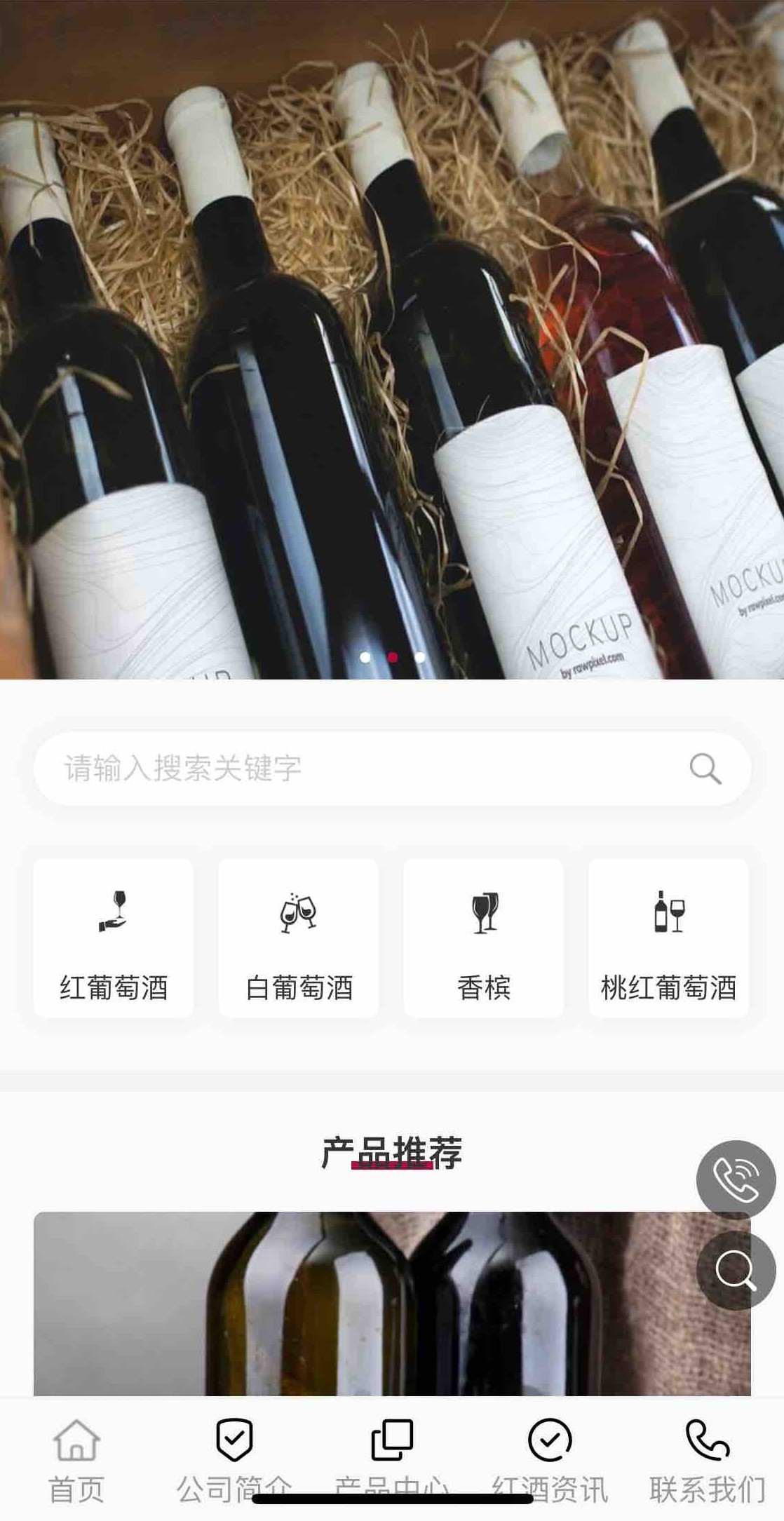Viewport: 784px width, 1521px height.
Task: Tap the floating round search button
Action: (x=736, y=1270)
